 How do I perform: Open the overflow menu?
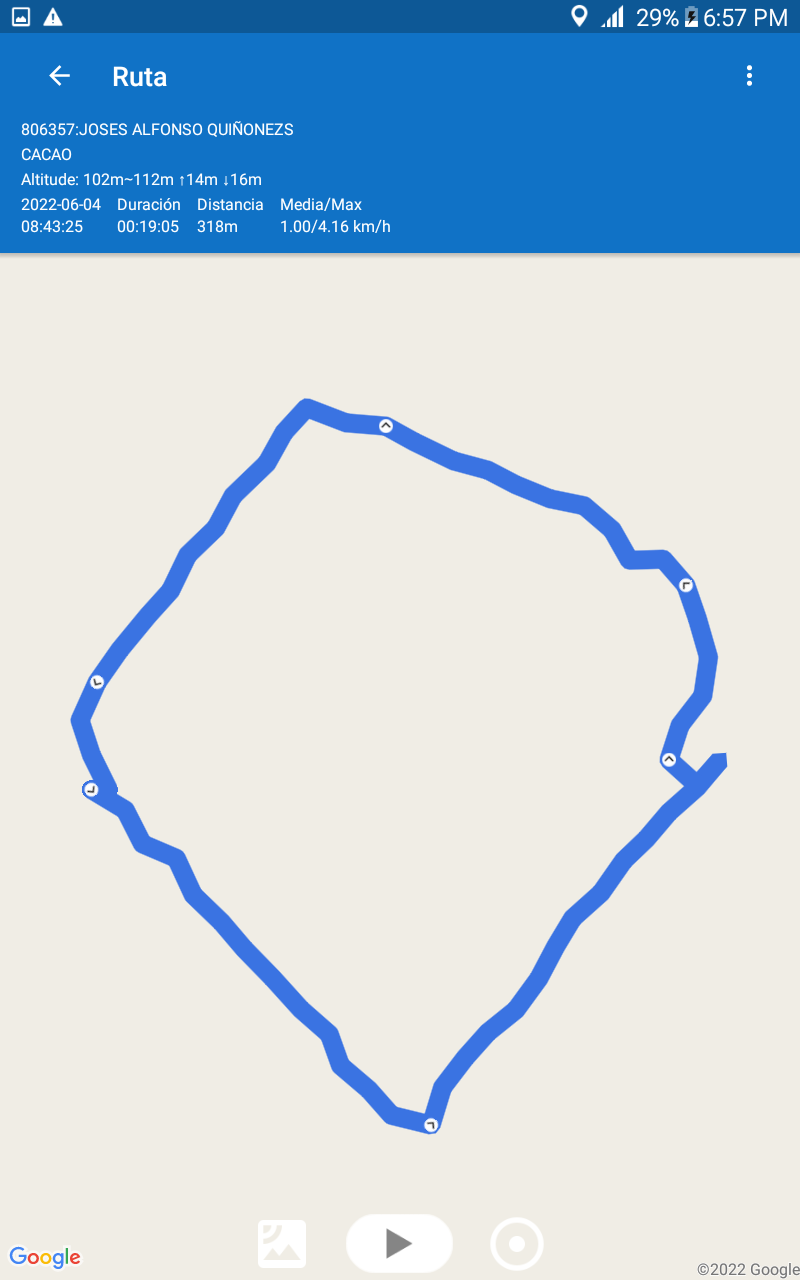[749, 76]
